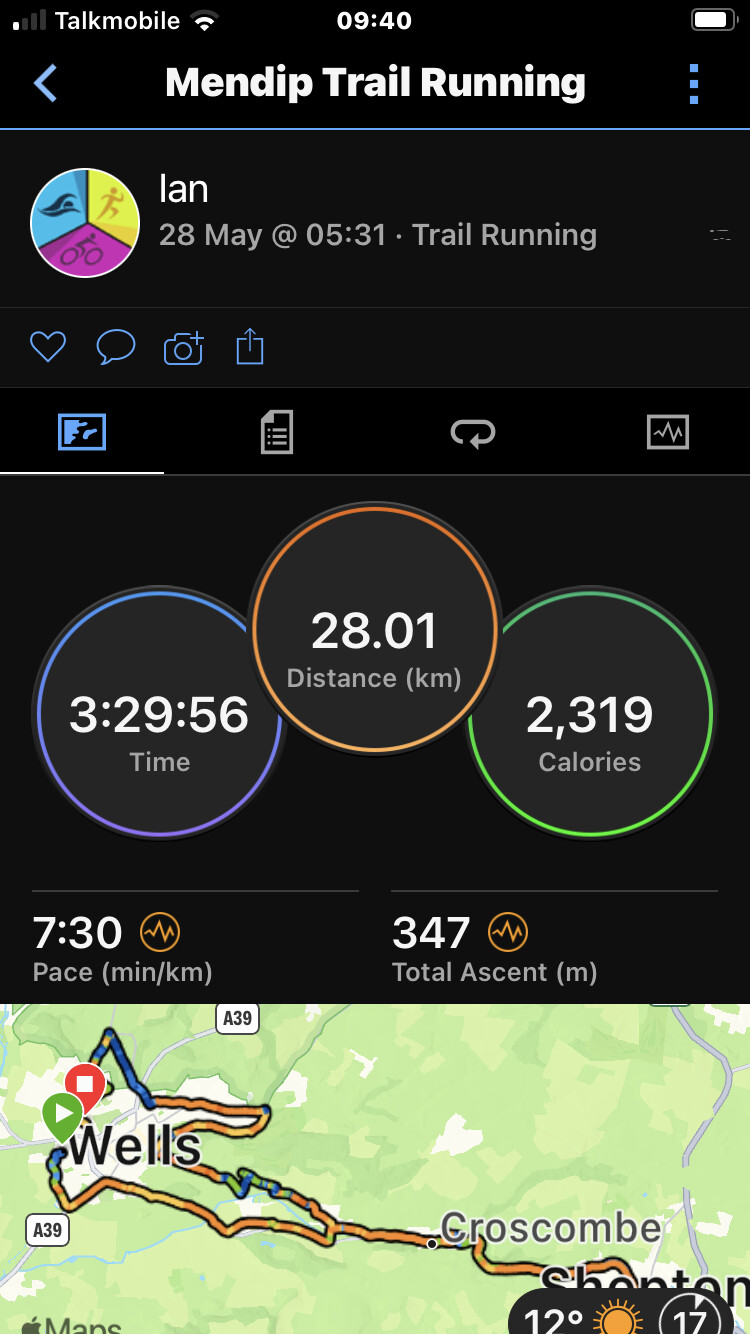
Task: Add a photo with the camera icon
Action: [x=184, y=347]
